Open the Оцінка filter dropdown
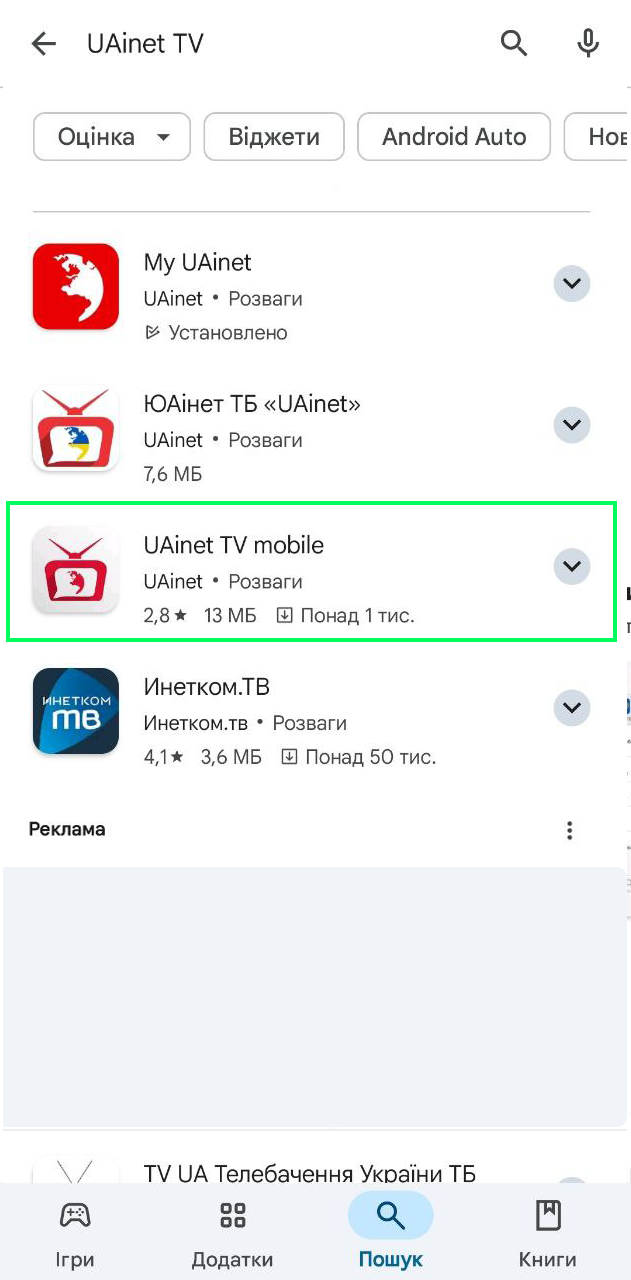 click(x=112, y=136)
